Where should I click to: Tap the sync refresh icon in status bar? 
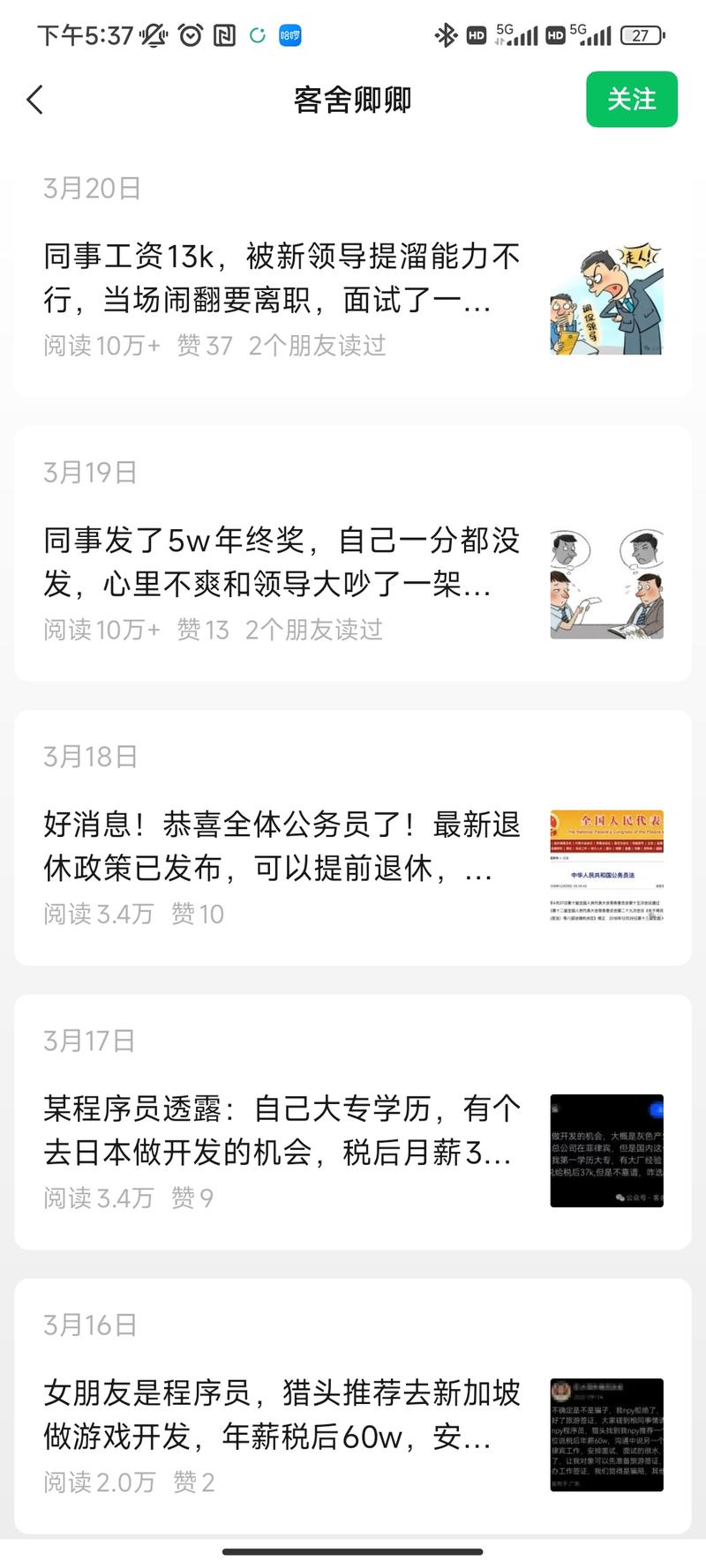258,35
